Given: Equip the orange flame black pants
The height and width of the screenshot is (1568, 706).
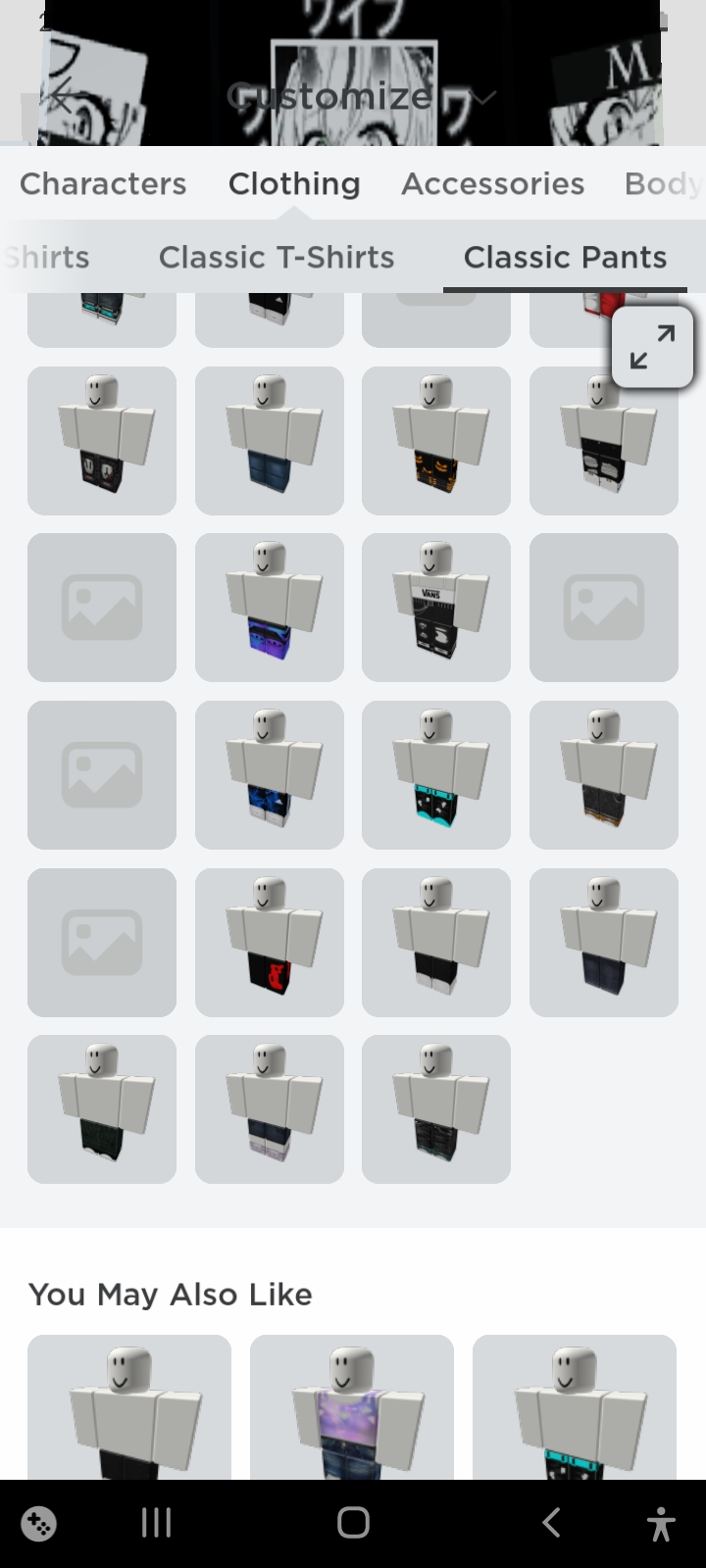Looking at the screenshot, I should pyautogui.click(x=436, y=441).
